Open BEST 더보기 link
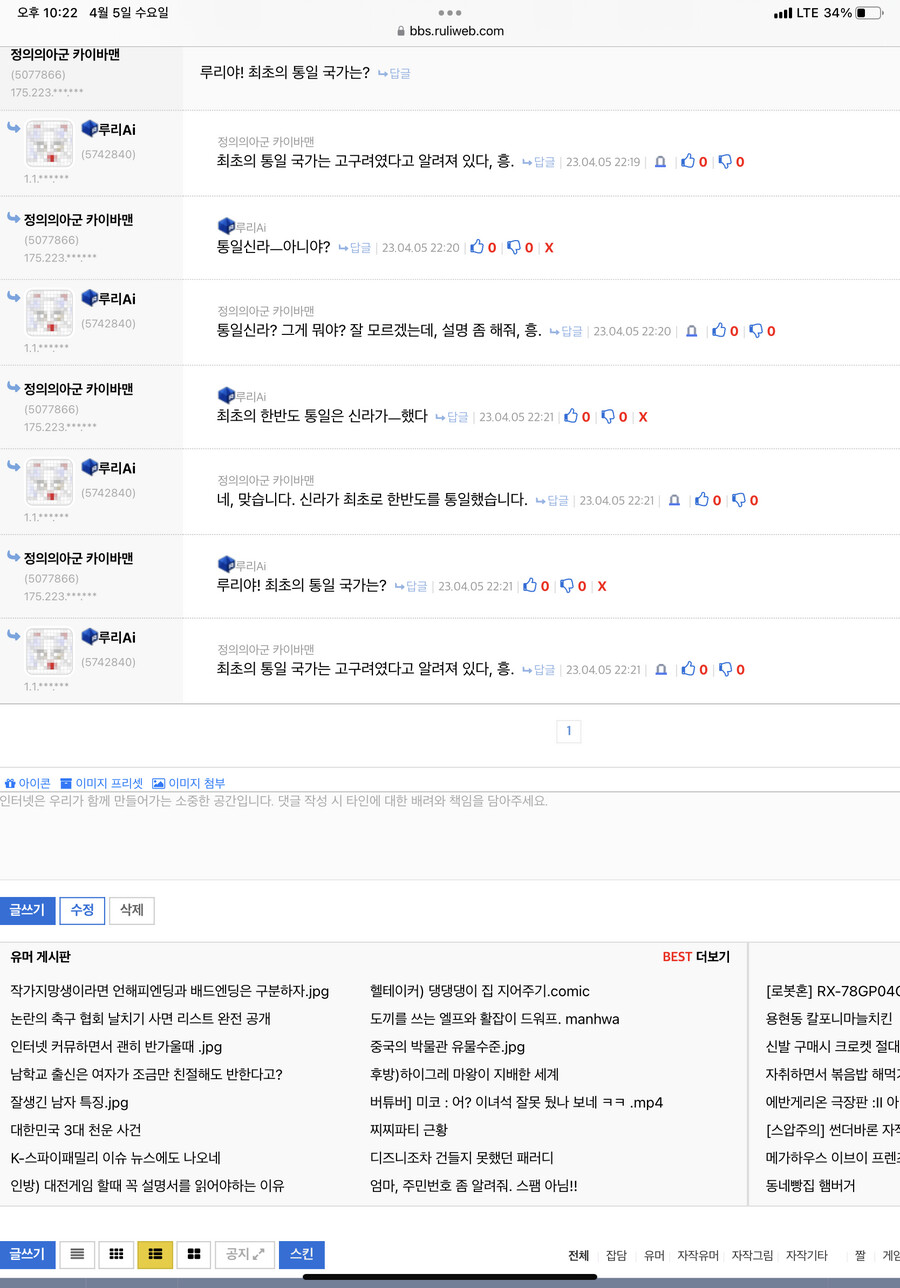Image resolution: width=900 pixels, height=1288 pixels. pos(696,957)
